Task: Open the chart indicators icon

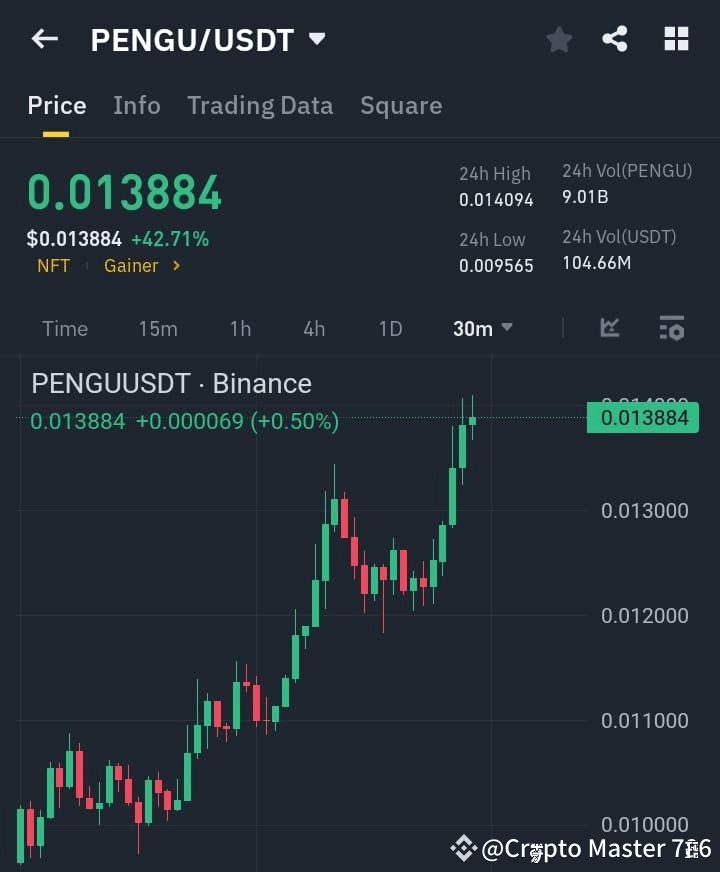Action: (x=610, y=327)
